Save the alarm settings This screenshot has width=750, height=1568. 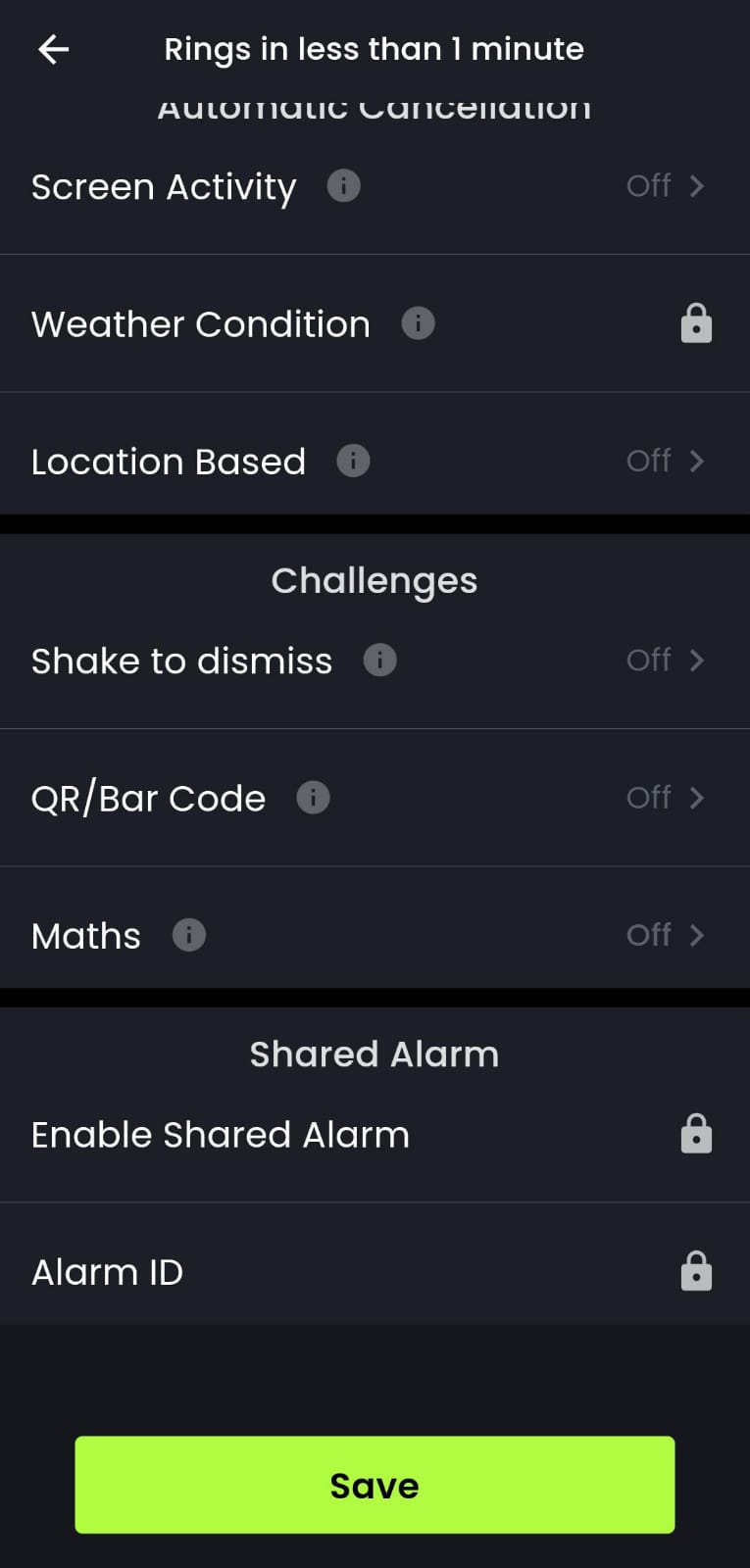pyautogui.click(x=375, y=1485)
